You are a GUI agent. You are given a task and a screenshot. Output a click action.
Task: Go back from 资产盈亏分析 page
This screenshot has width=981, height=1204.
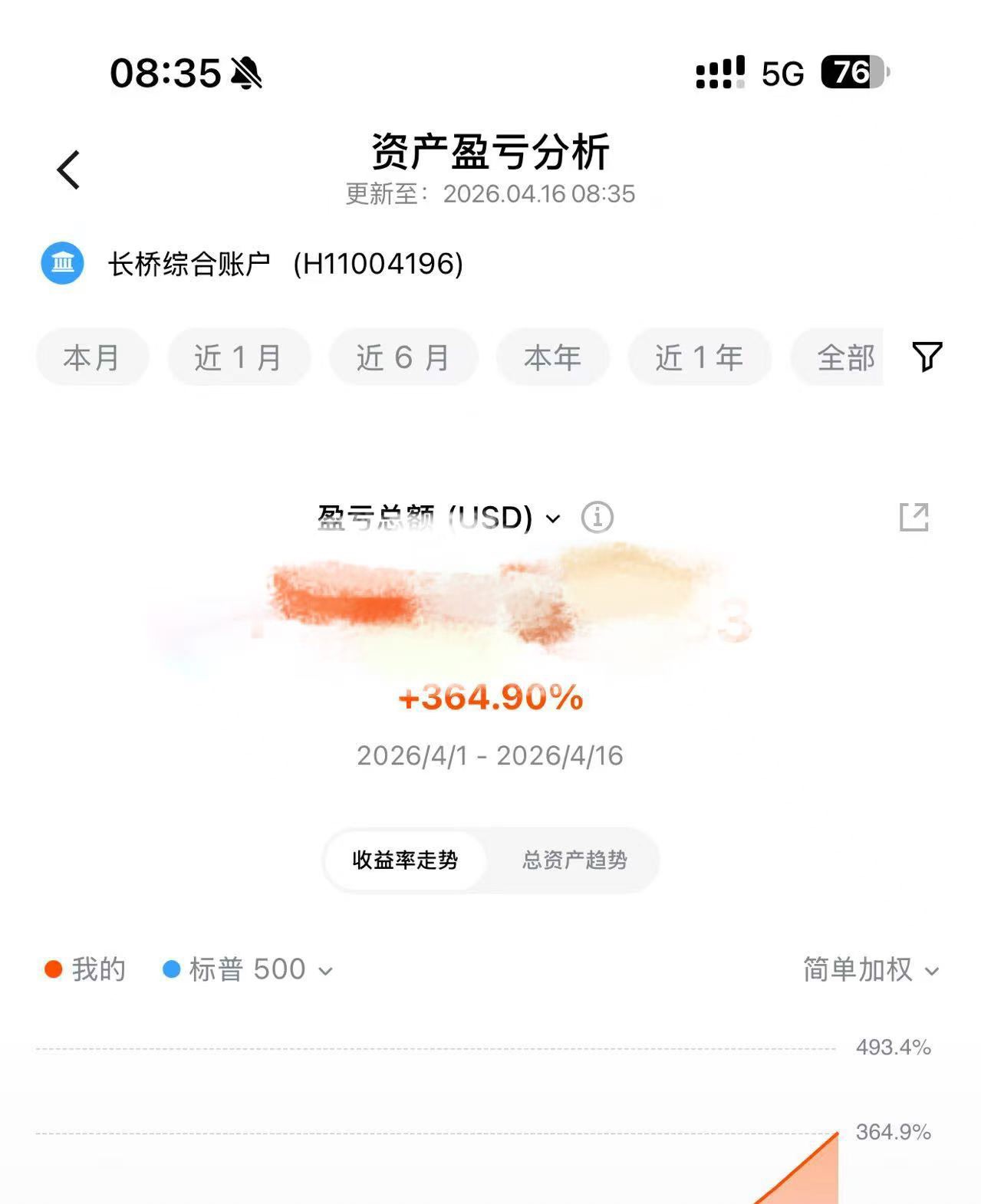pyautogui.click(x=69, y=169)
